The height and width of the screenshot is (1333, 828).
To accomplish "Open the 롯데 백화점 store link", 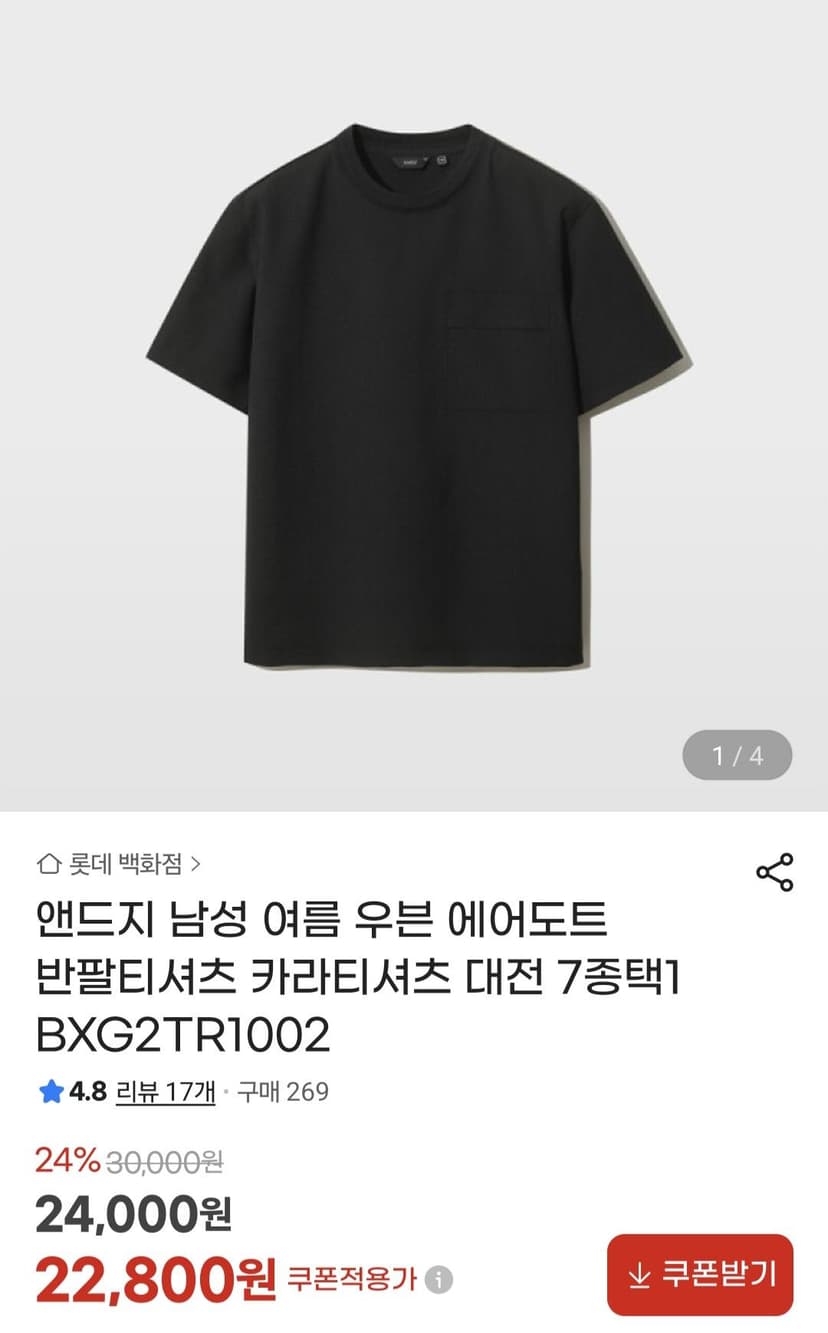I will 119,863.
